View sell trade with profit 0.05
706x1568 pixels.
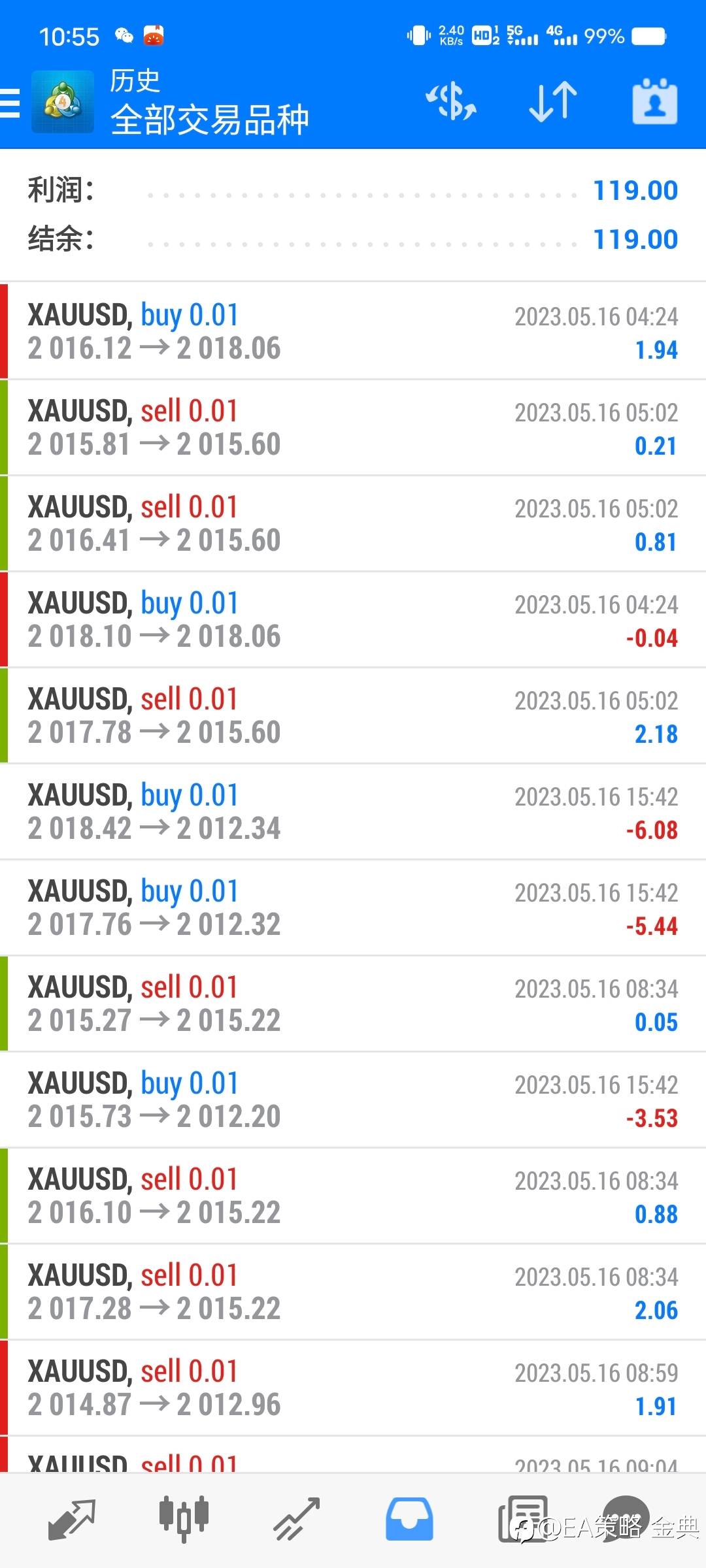click(x=353, y=1004)
